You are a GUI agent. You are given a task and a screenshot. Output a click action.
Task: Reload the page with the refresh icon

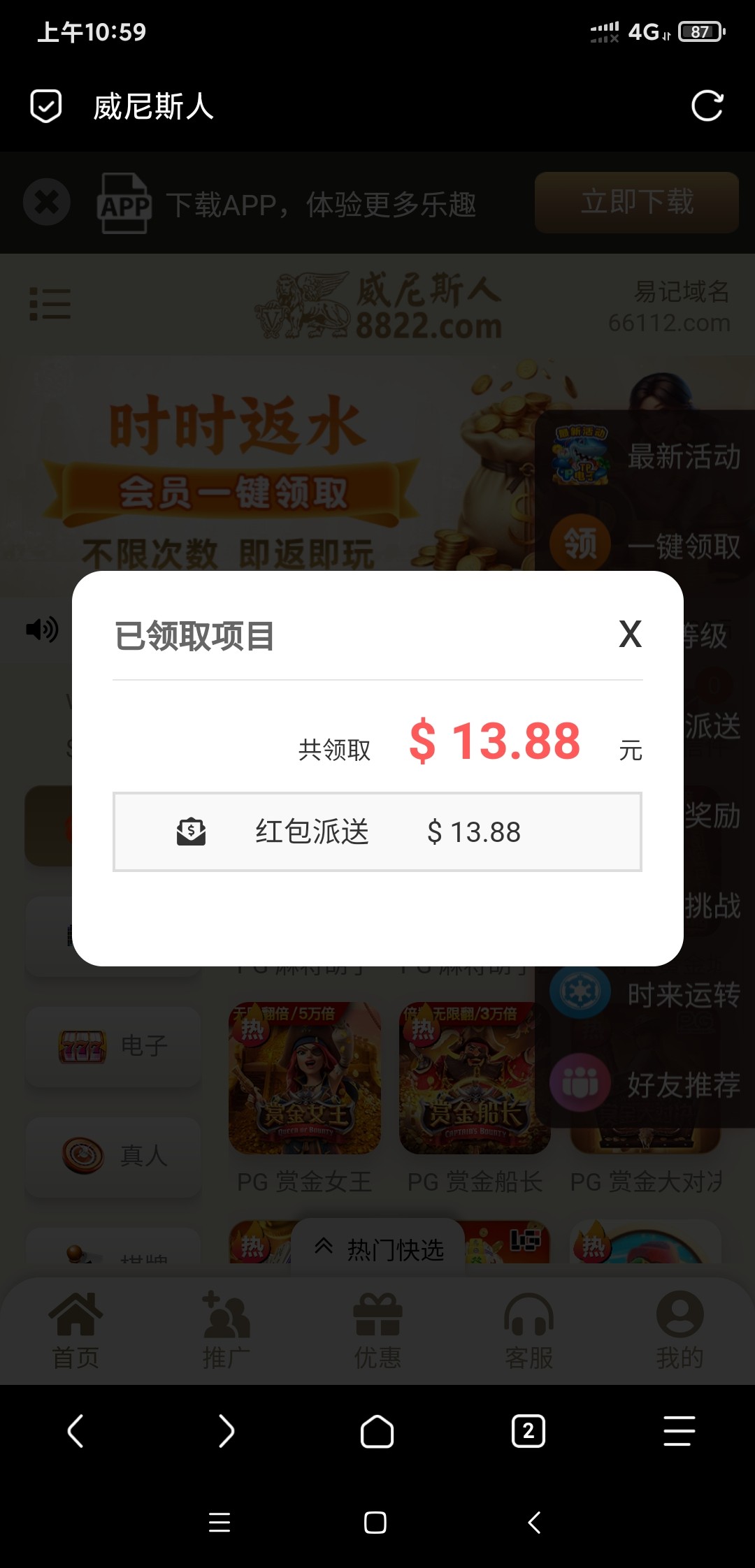tap(707, 106)
